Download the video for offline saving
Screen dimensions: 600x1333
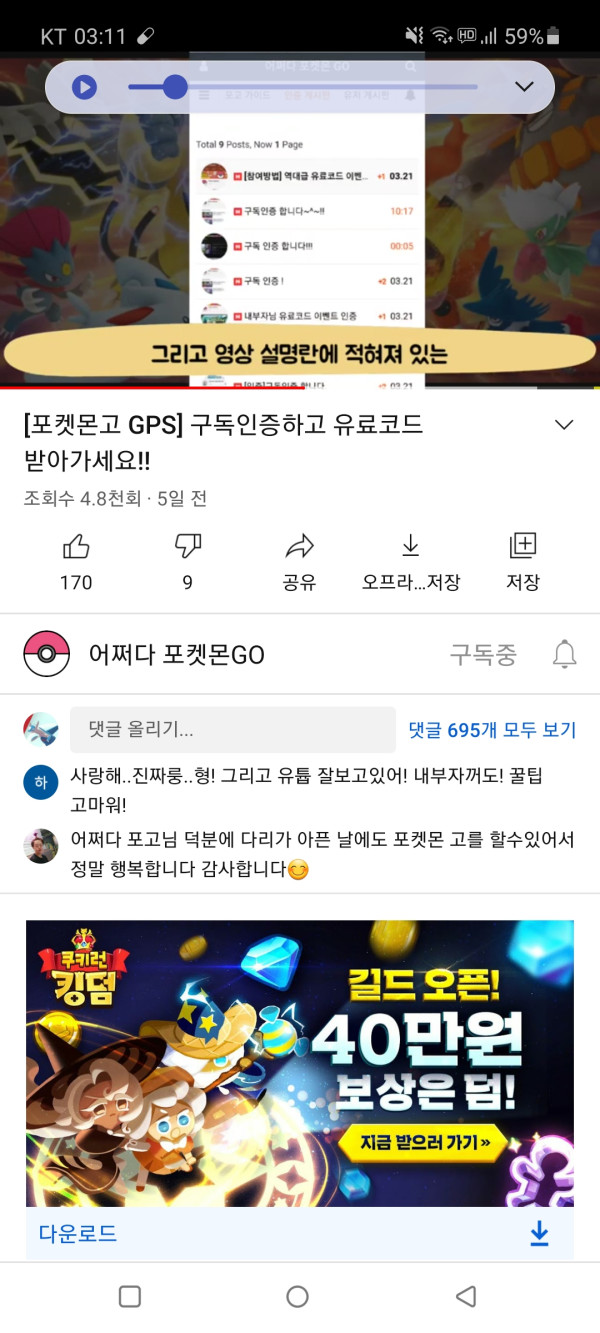coord(411,560)
